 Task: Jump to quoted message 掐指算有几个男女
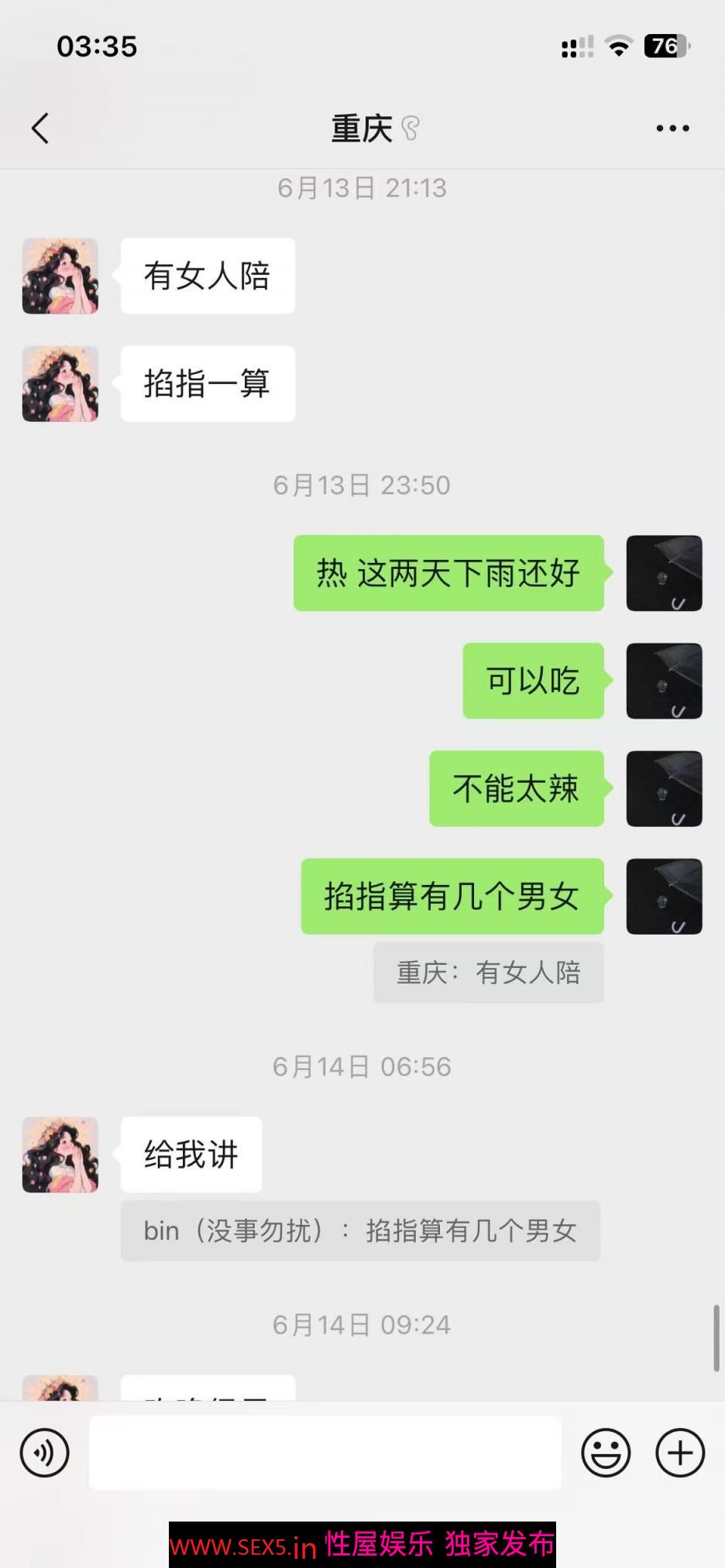point(360,1230)
